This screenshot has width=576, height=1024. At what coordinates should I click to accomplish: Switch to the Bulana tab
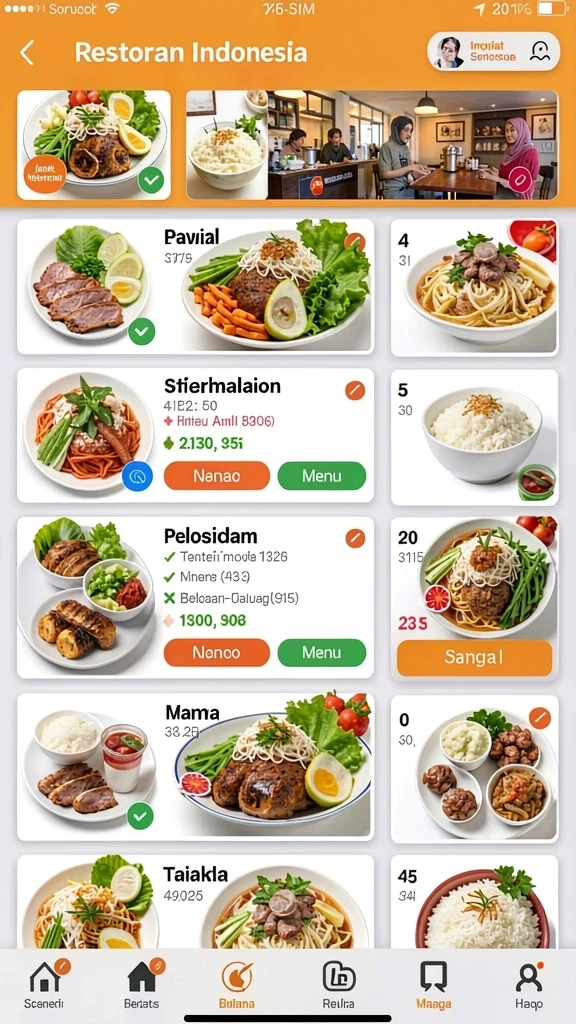[237, 985]
